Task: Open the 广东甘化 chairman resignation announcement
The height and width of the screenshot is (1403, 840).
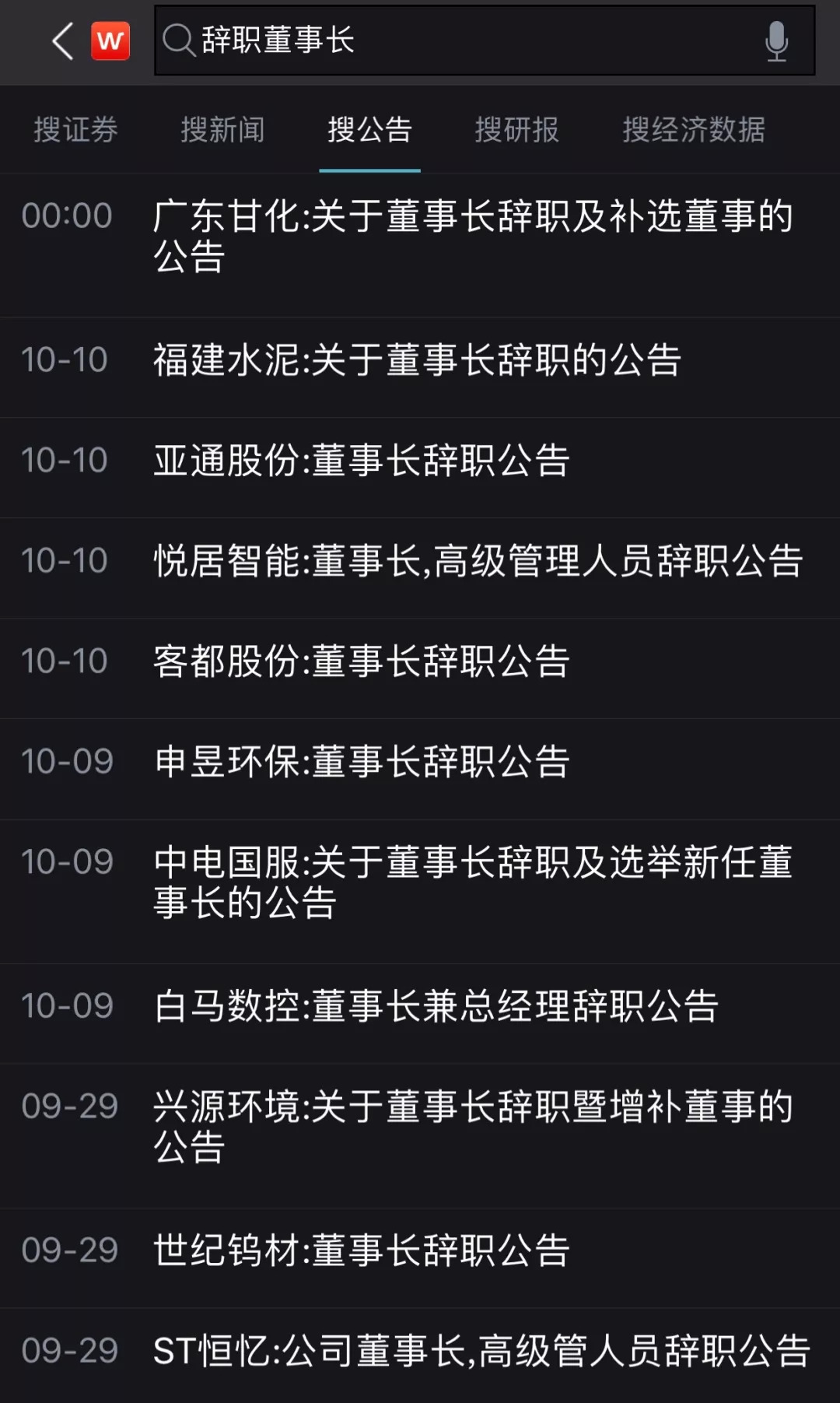Action: coord(472,236)
